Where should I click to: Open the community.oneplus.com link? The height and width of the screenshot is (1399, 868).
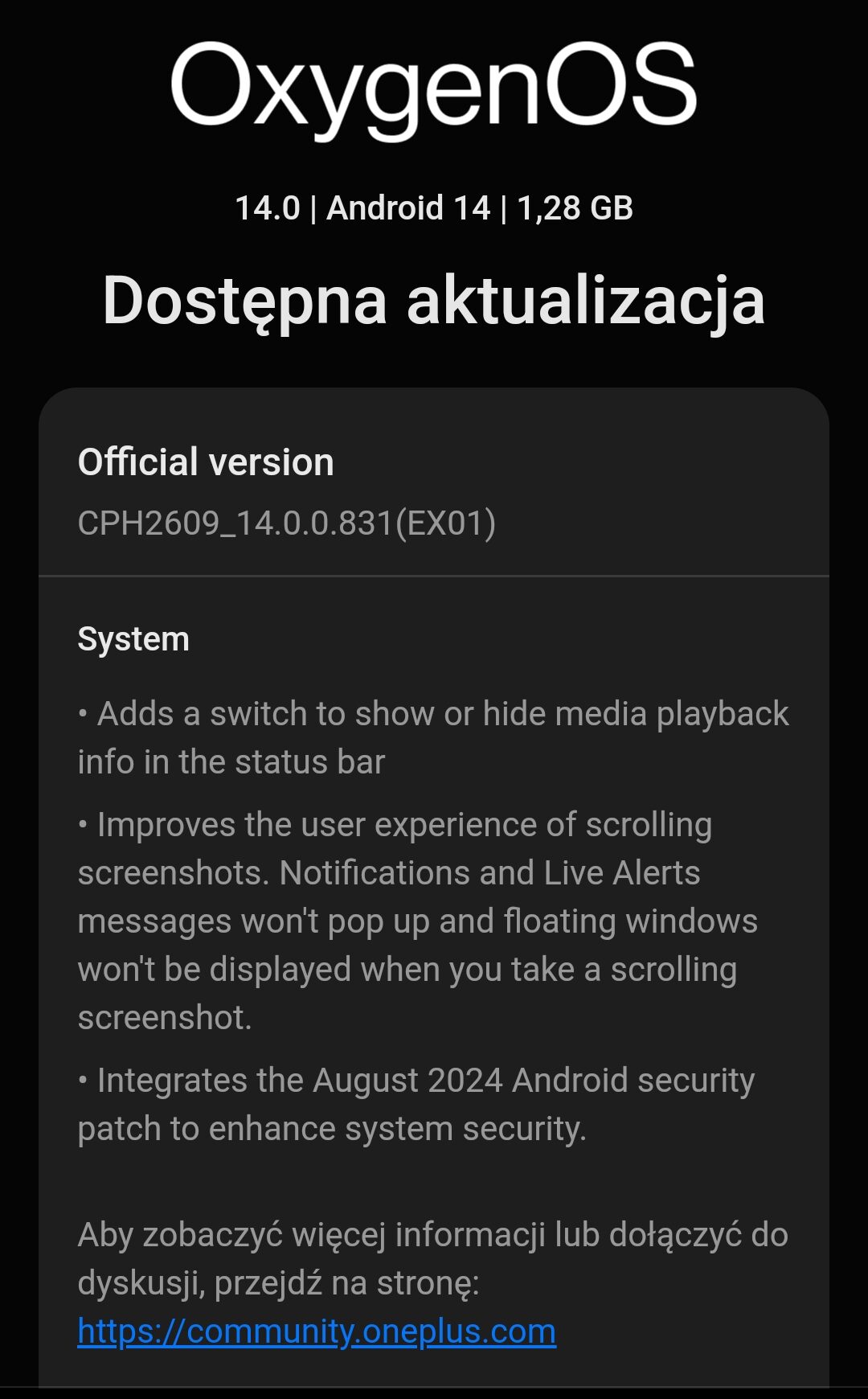click(x=317, y=1331)
